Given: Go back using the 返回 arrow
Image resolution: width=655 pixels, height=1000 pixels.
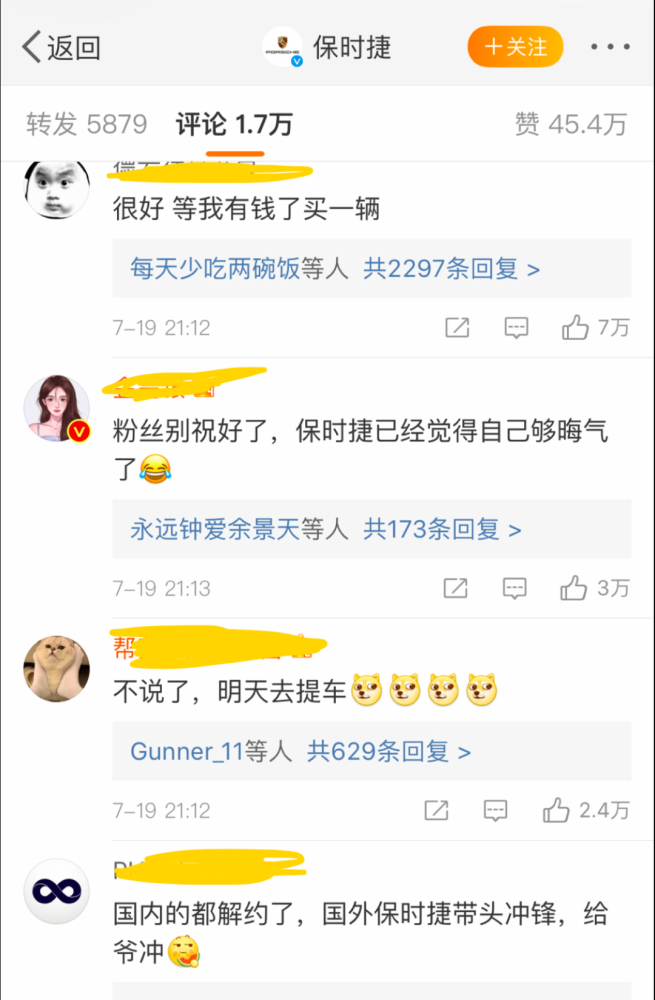Looking at the screenshot, I should tap(60, 47).
